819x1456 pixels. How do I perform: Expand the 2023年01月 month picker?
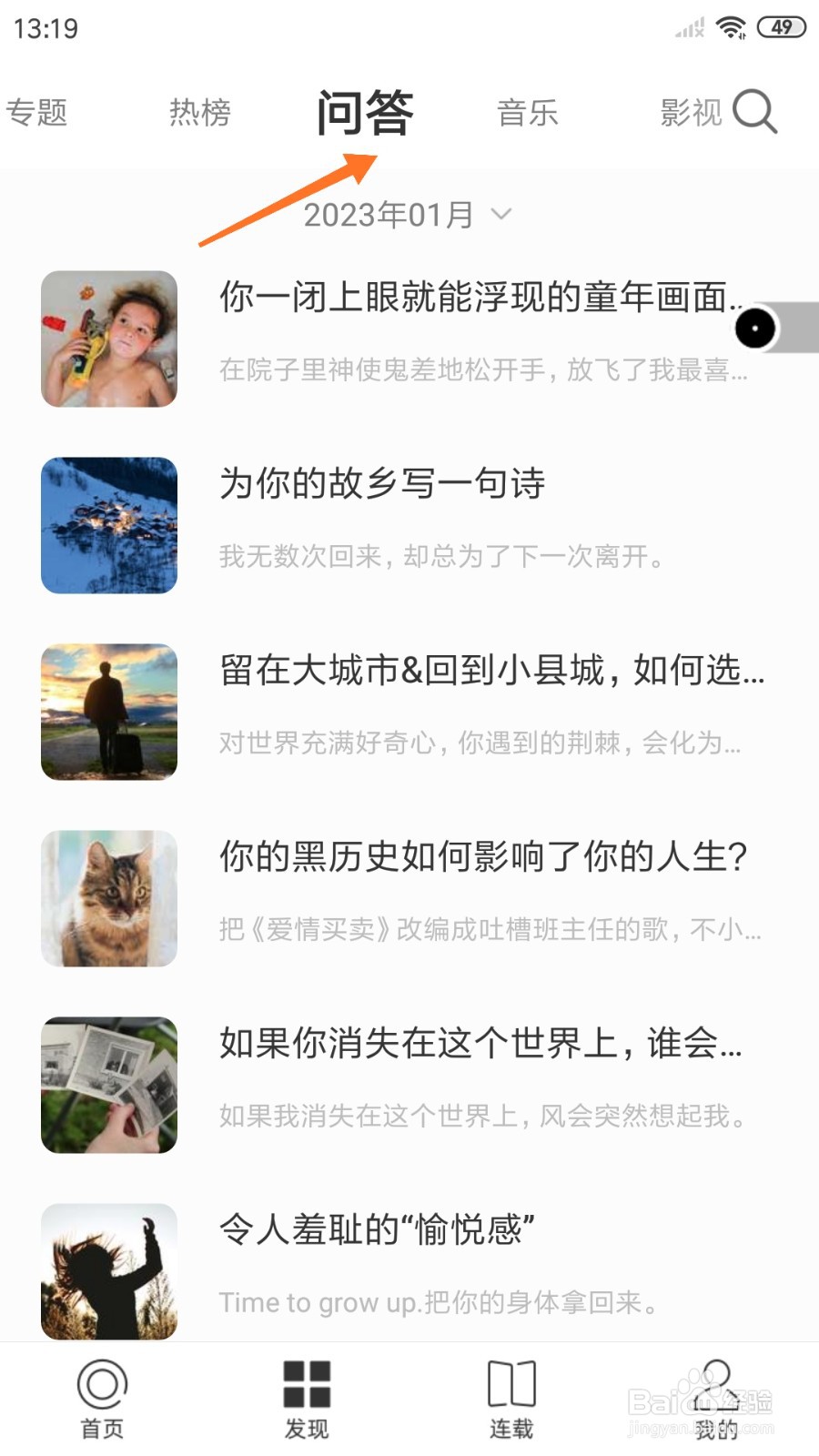tap(408, 215)
